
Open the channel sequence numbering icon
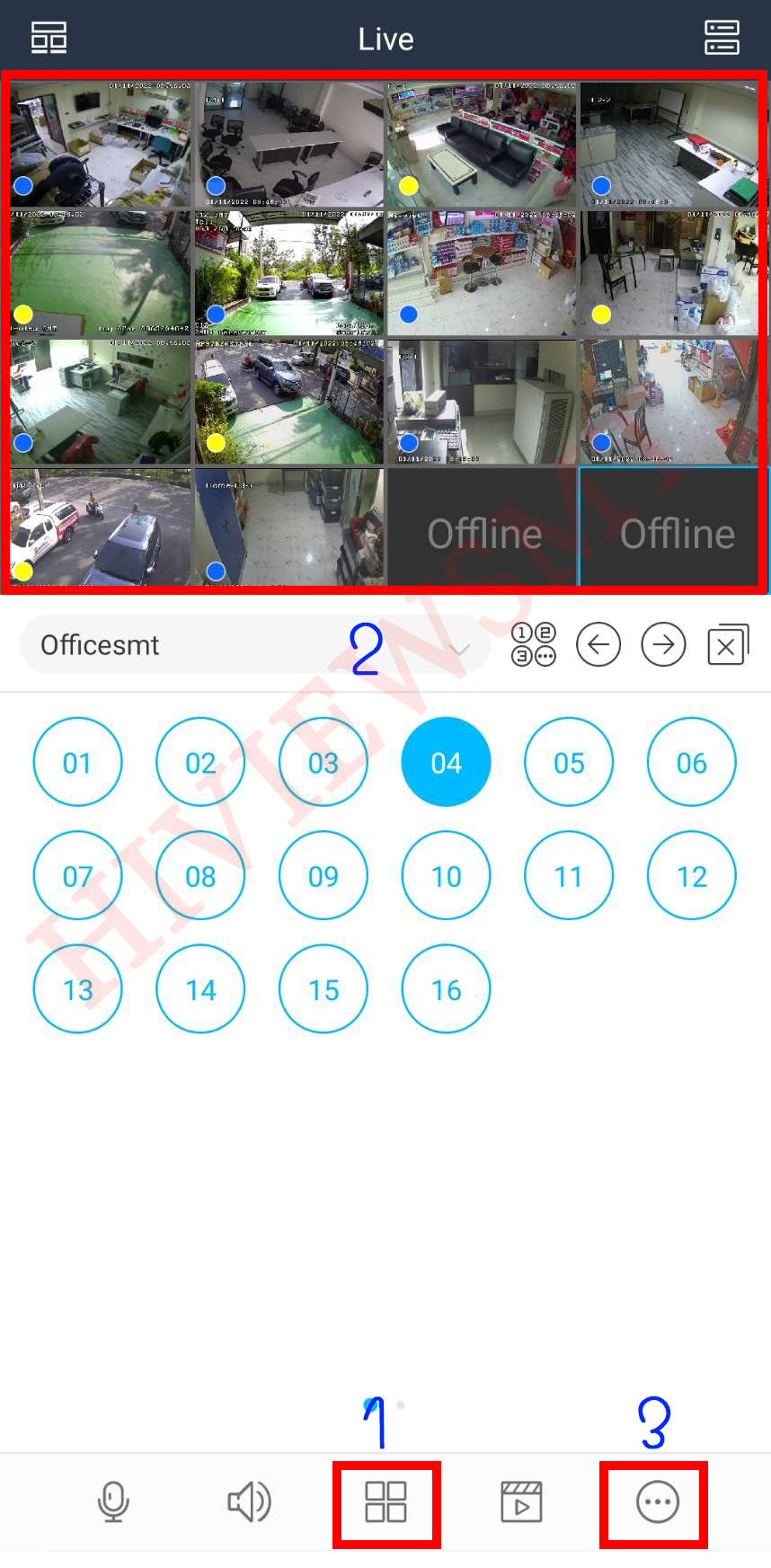534,645
